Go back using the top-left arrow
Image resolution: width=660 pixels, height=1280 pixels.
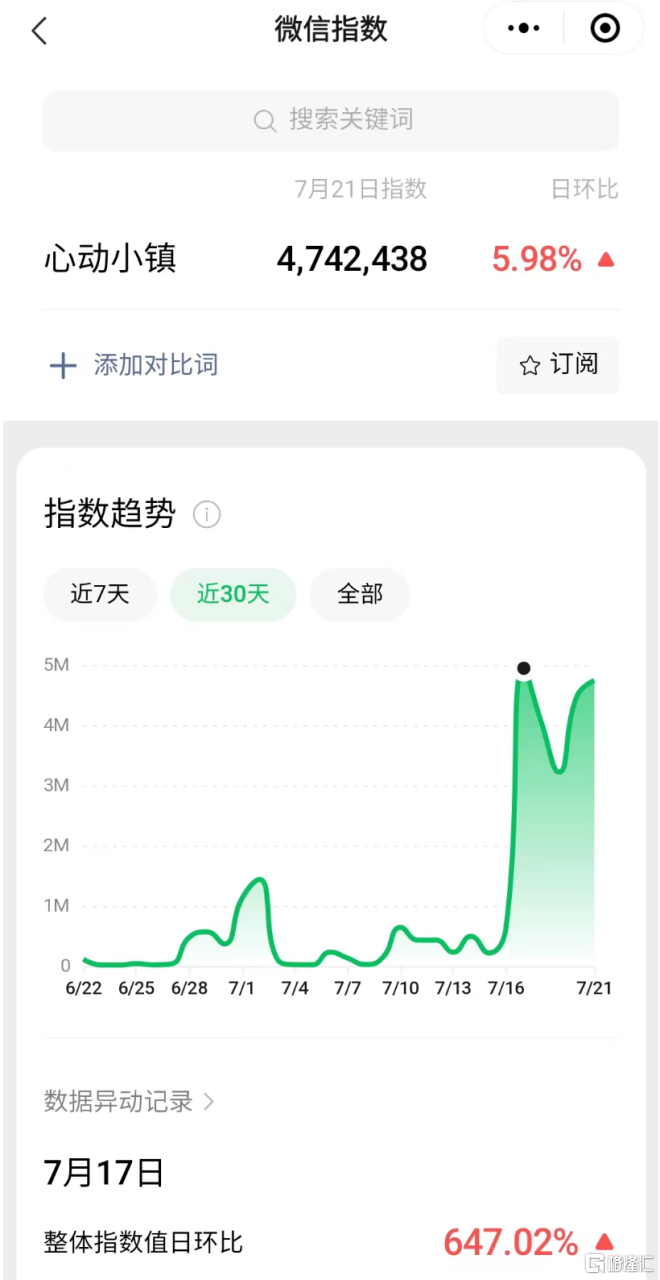coord(39,30)
